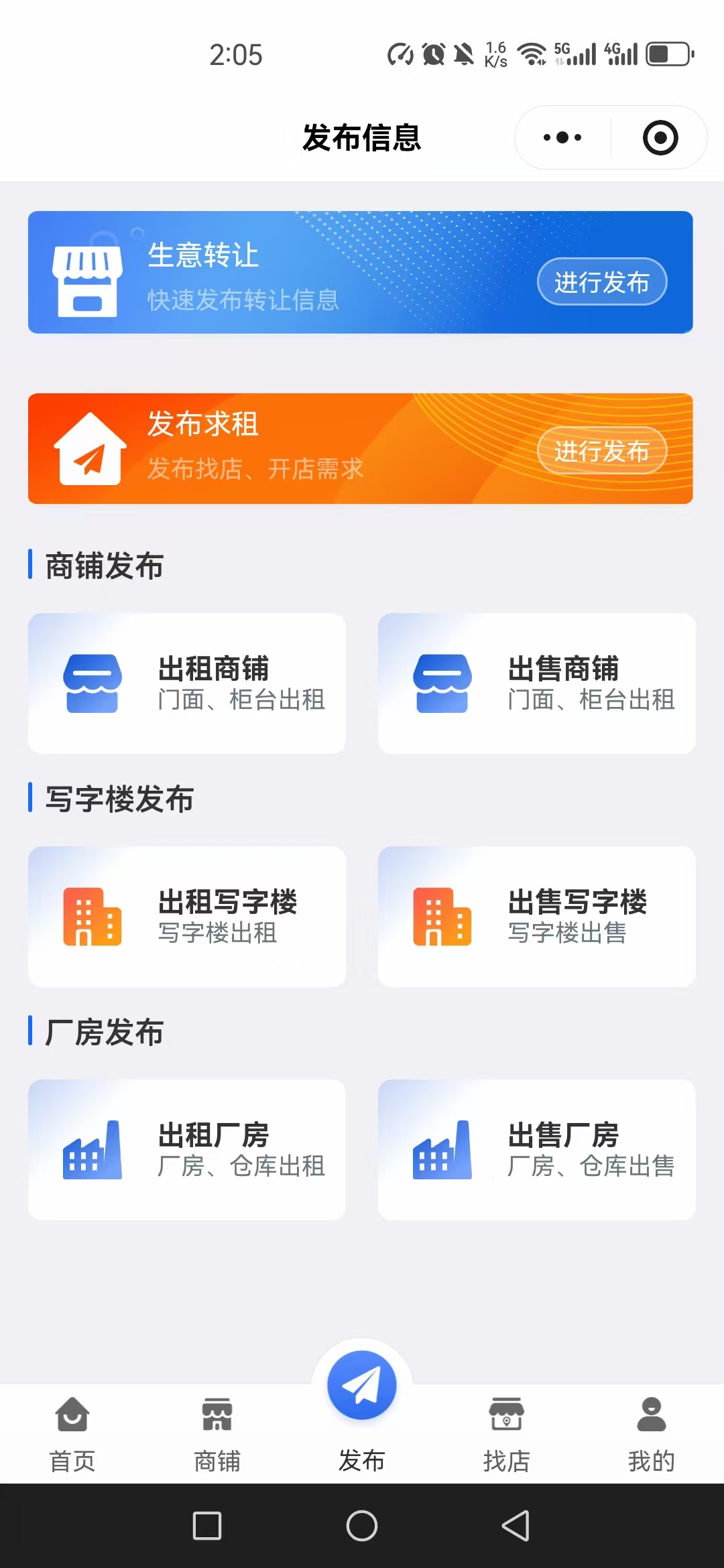Open the 我的 profile tab

[x=651, y=1427]
